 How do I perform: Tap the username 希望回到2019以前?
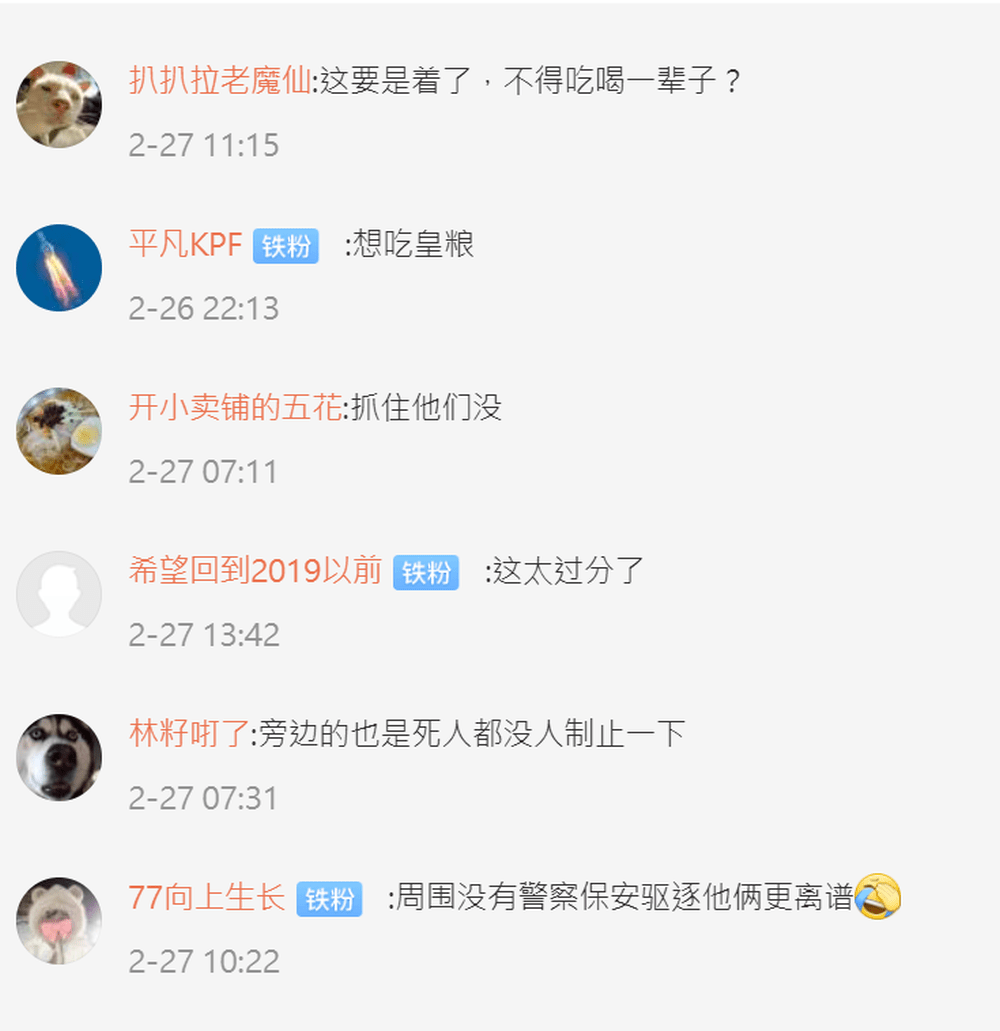coord(256,571)
